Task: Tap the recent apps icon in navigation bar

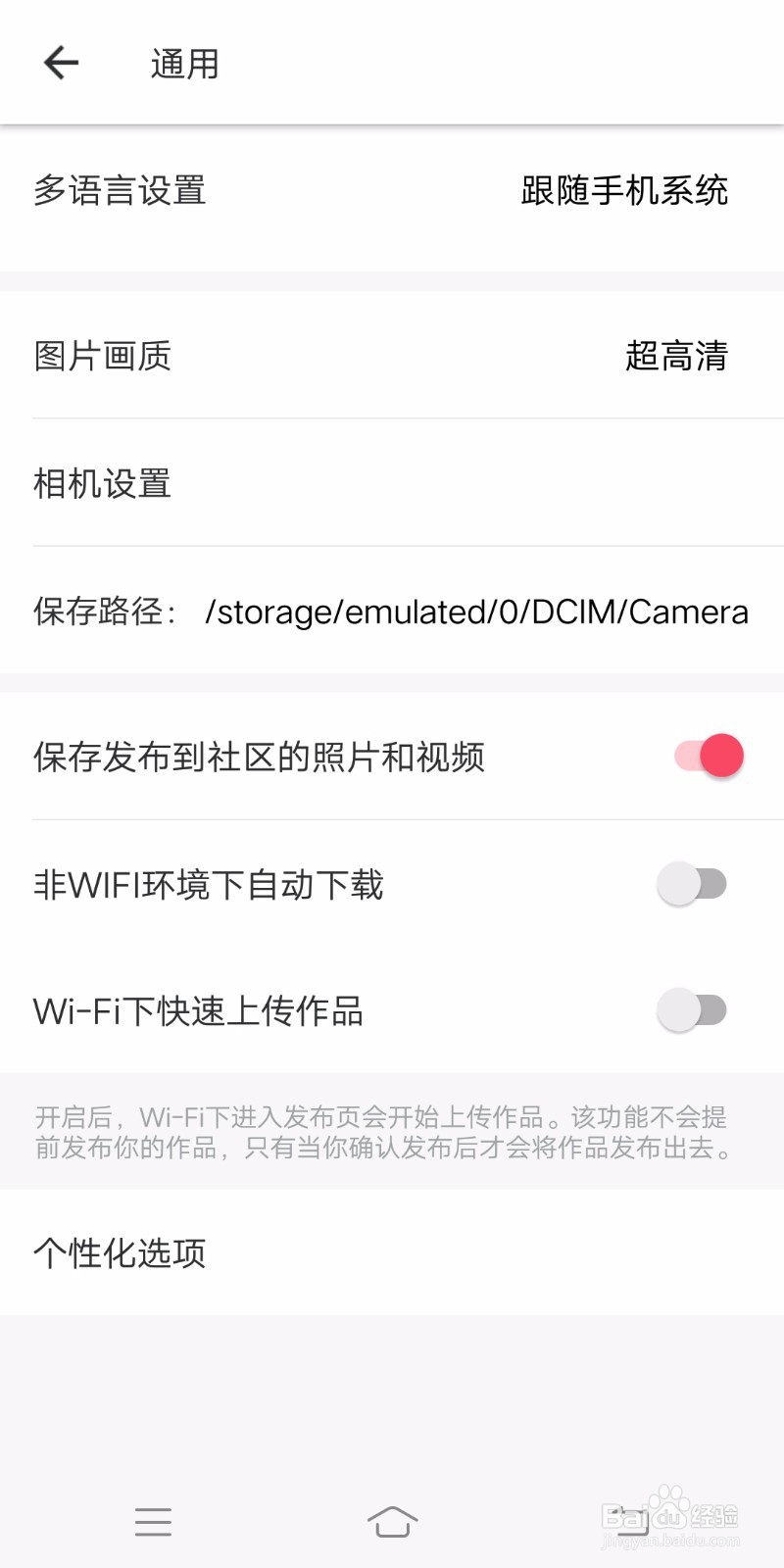Action: point(154,1522)
